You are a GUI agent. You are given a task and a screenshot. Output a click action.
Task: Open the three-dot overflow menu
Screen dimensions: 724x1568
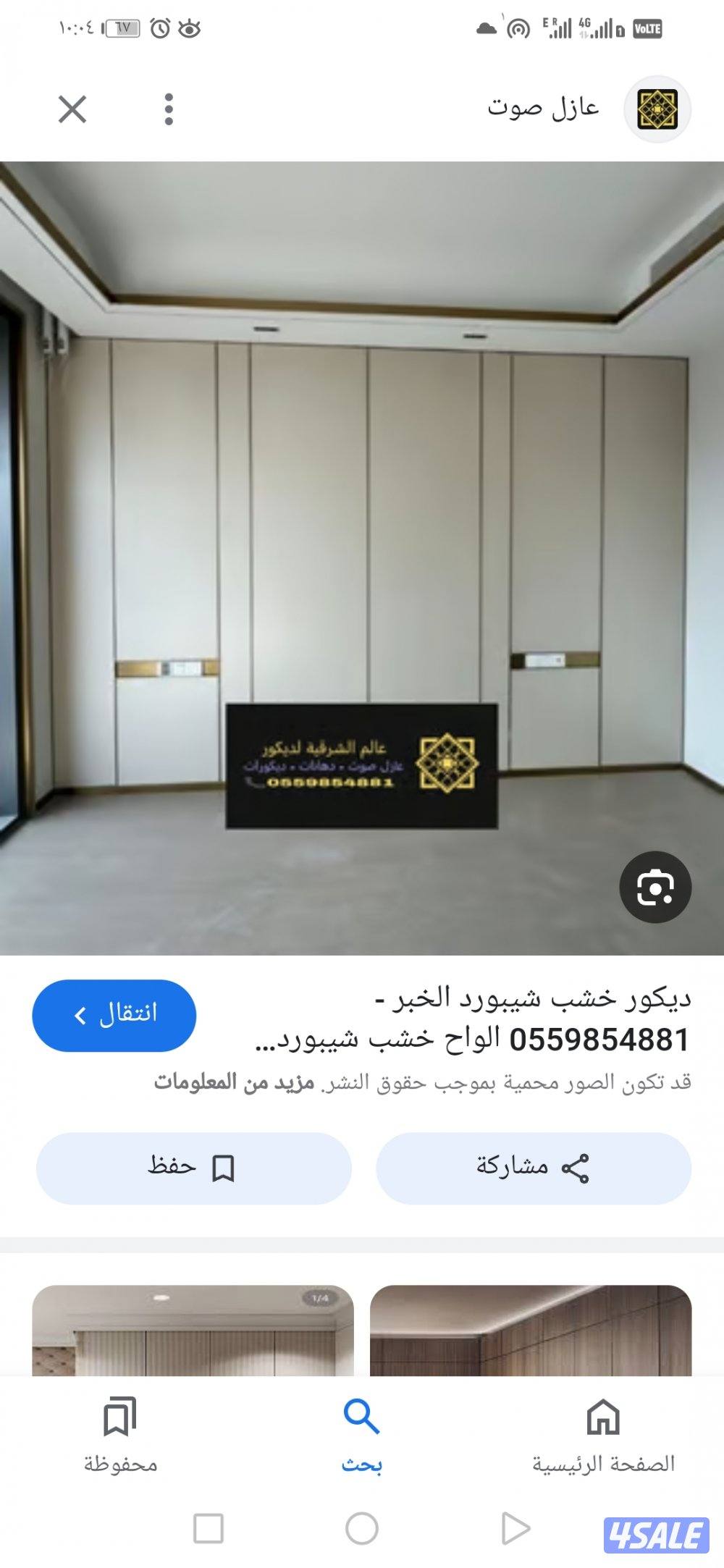pos(169,109)
